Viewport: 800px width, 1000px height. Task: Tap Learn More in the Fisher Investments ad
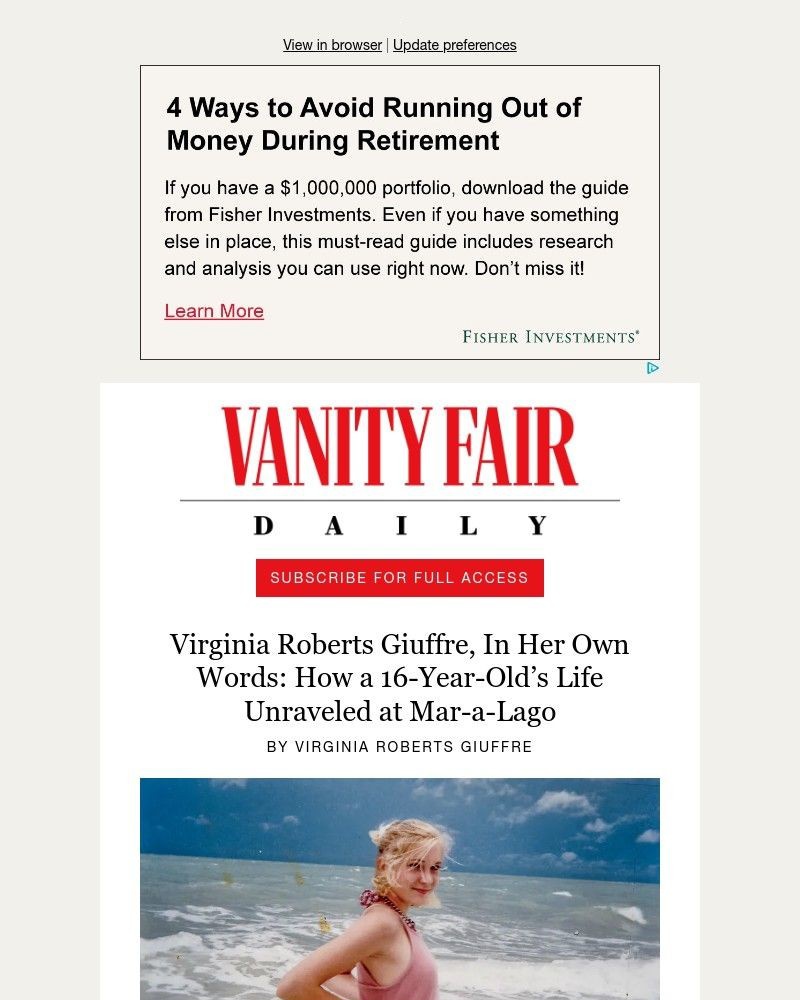tap(214, 311)
